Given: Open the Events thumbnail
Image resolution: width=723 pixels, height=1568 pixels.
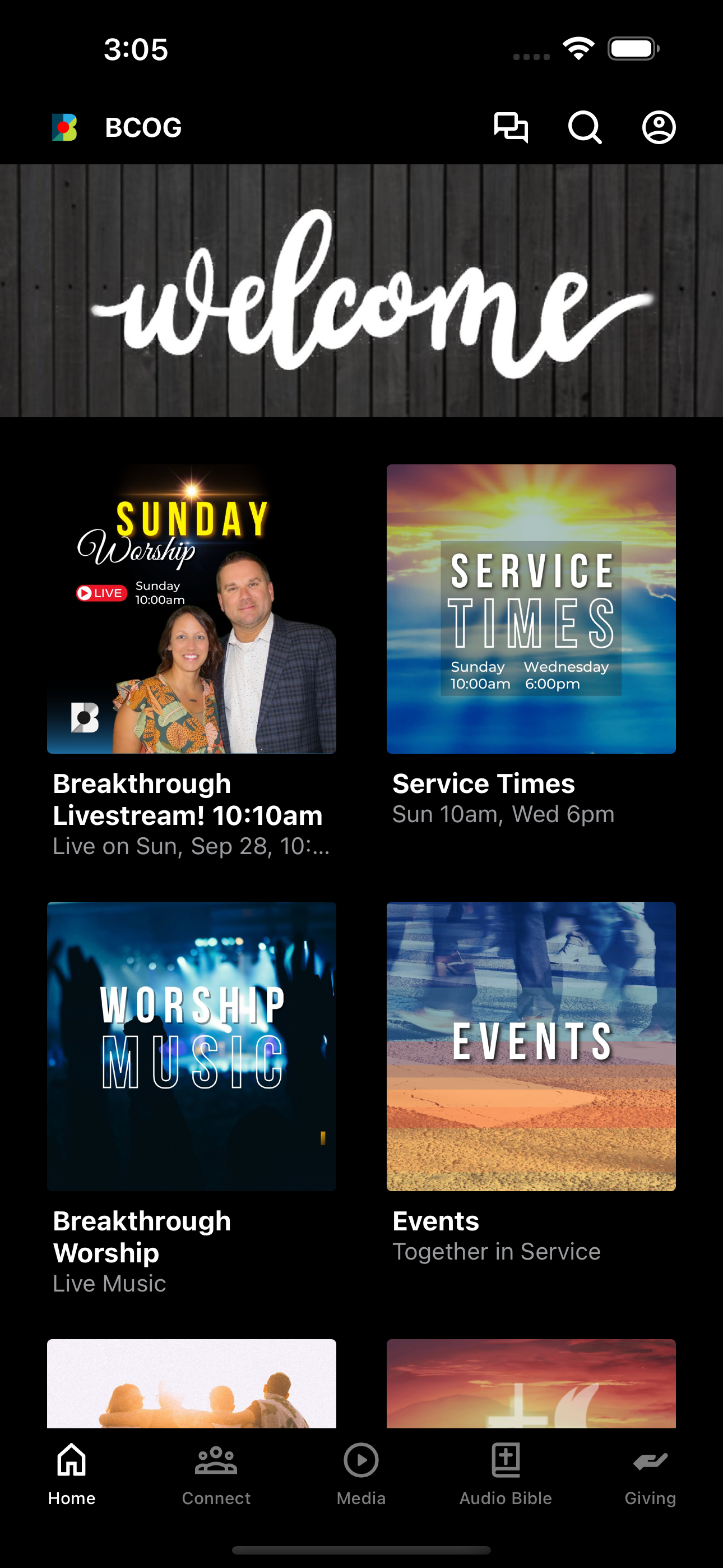Looking at the screenshot, I should [x=531, y=1045].
